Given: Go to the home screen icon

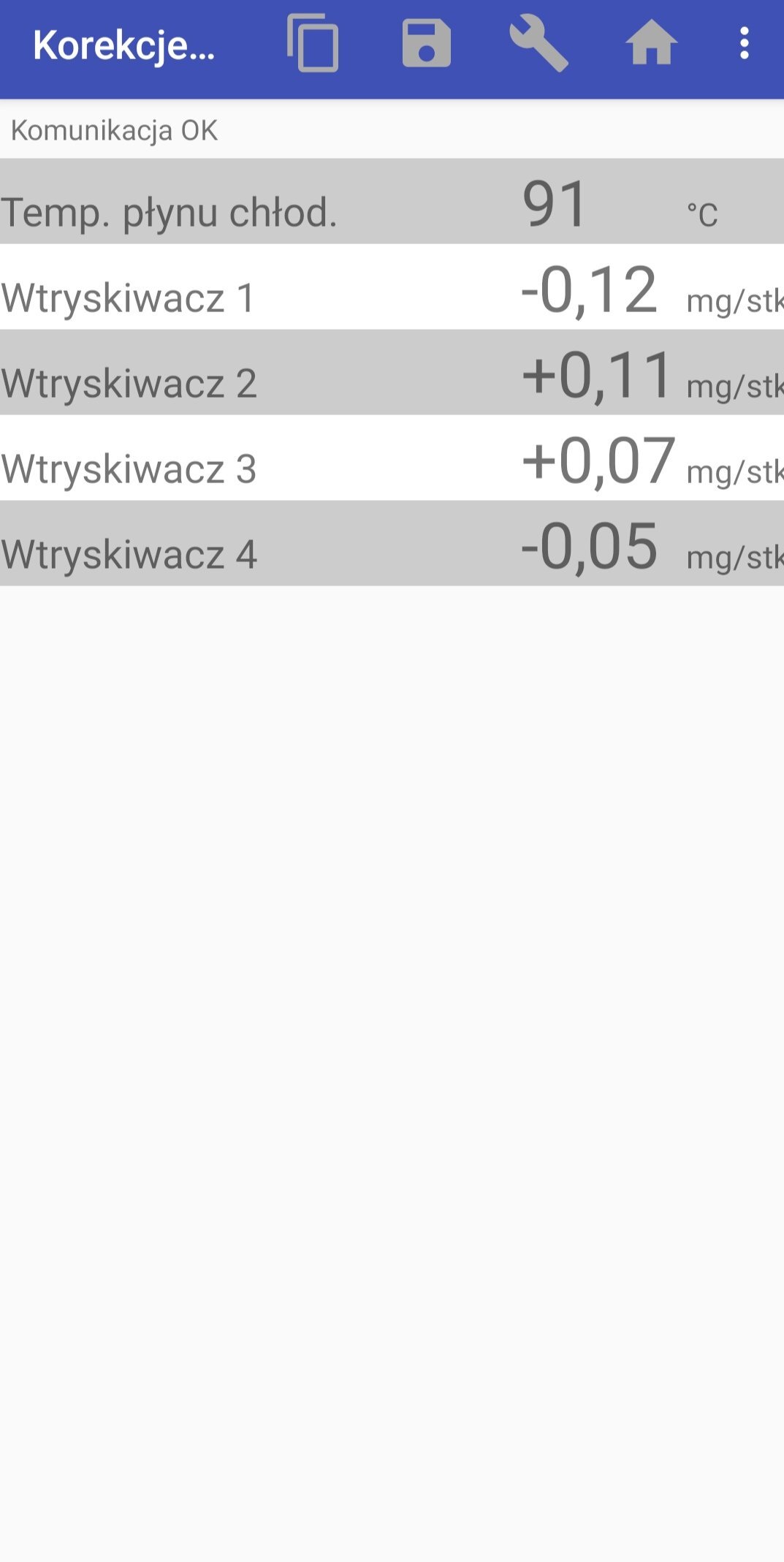Looking at the screenshot, I should pos(652,44).
